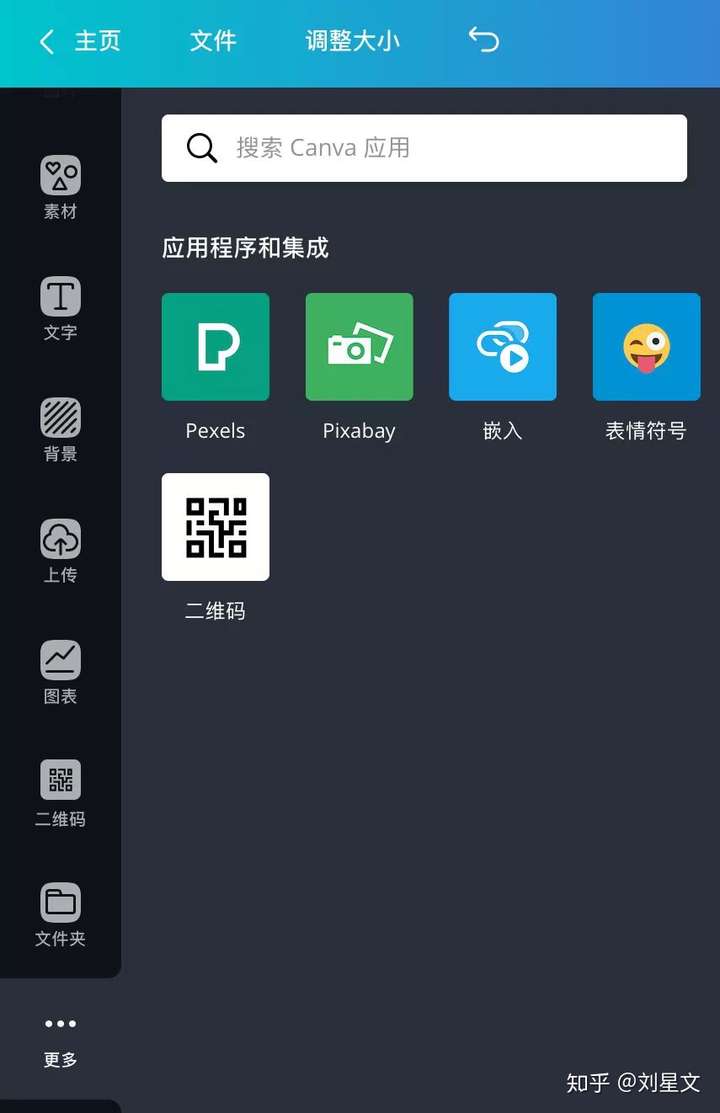Viewport: 720px width, 1113px height.
Task: Switch to 文字 text tab
Action: (x=60, y=308)
